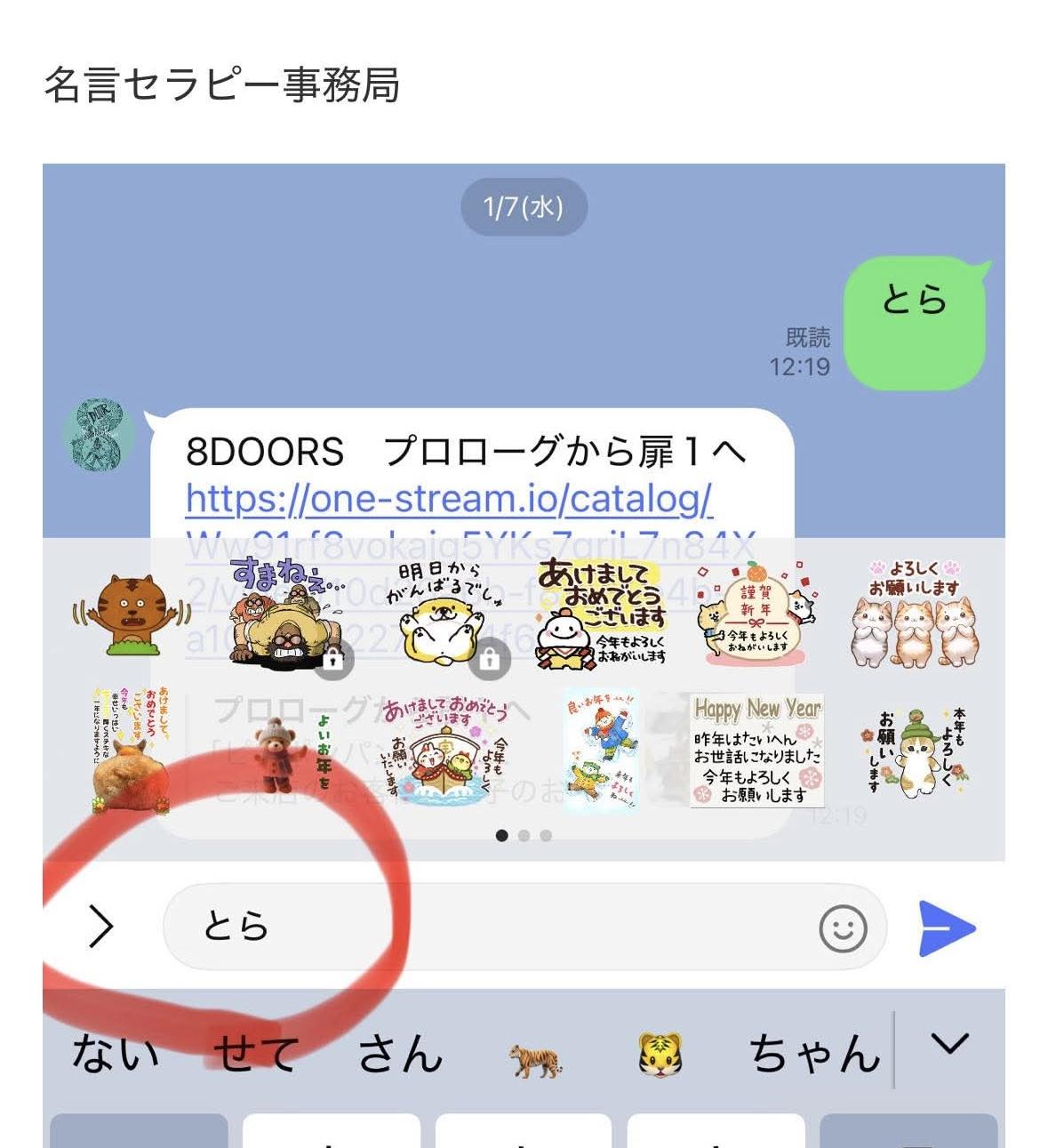1048x1148 pixels.
Task: Expand the keyboard suggestion list
Action: click(x=949, y=1043)
